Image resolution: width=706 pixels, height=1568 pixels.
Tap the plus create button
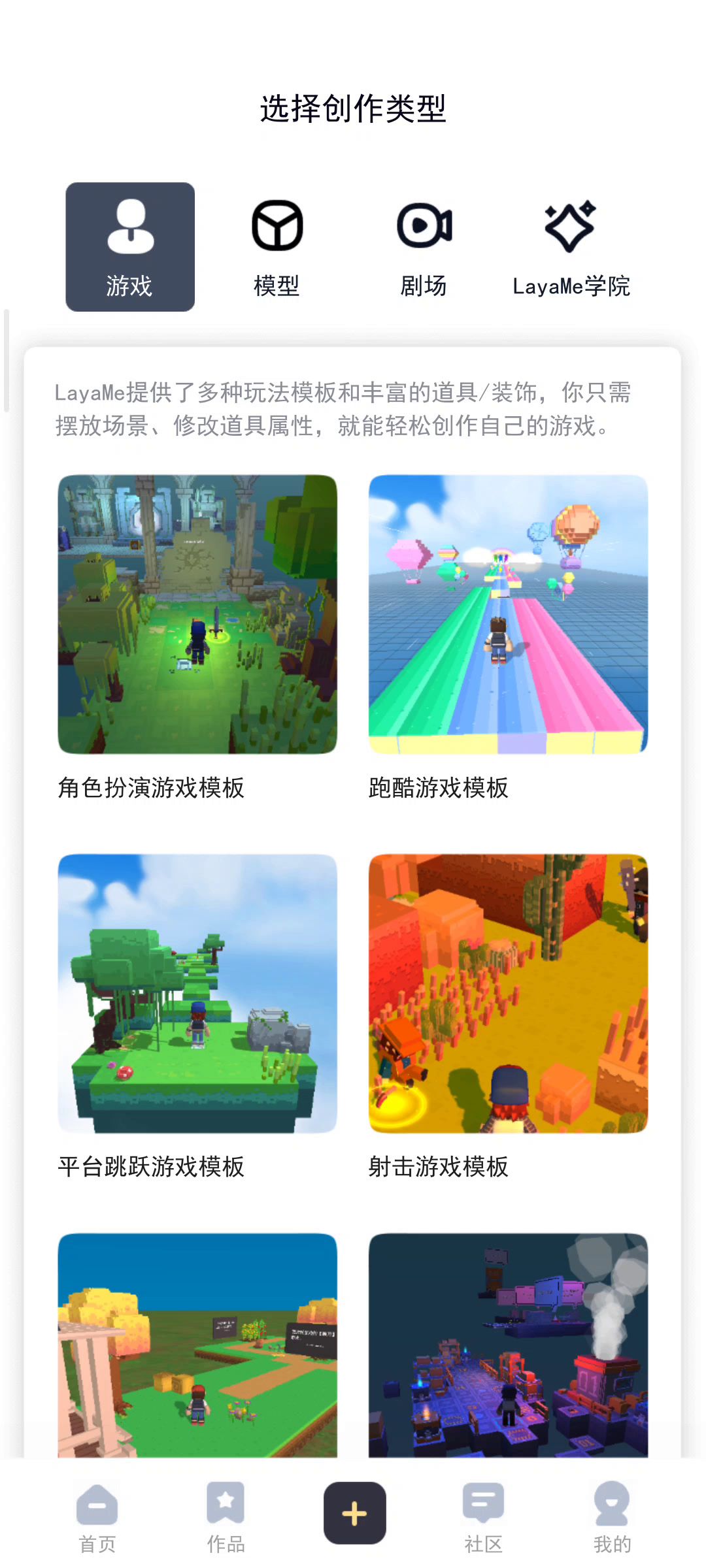(x=354, y=1513)
